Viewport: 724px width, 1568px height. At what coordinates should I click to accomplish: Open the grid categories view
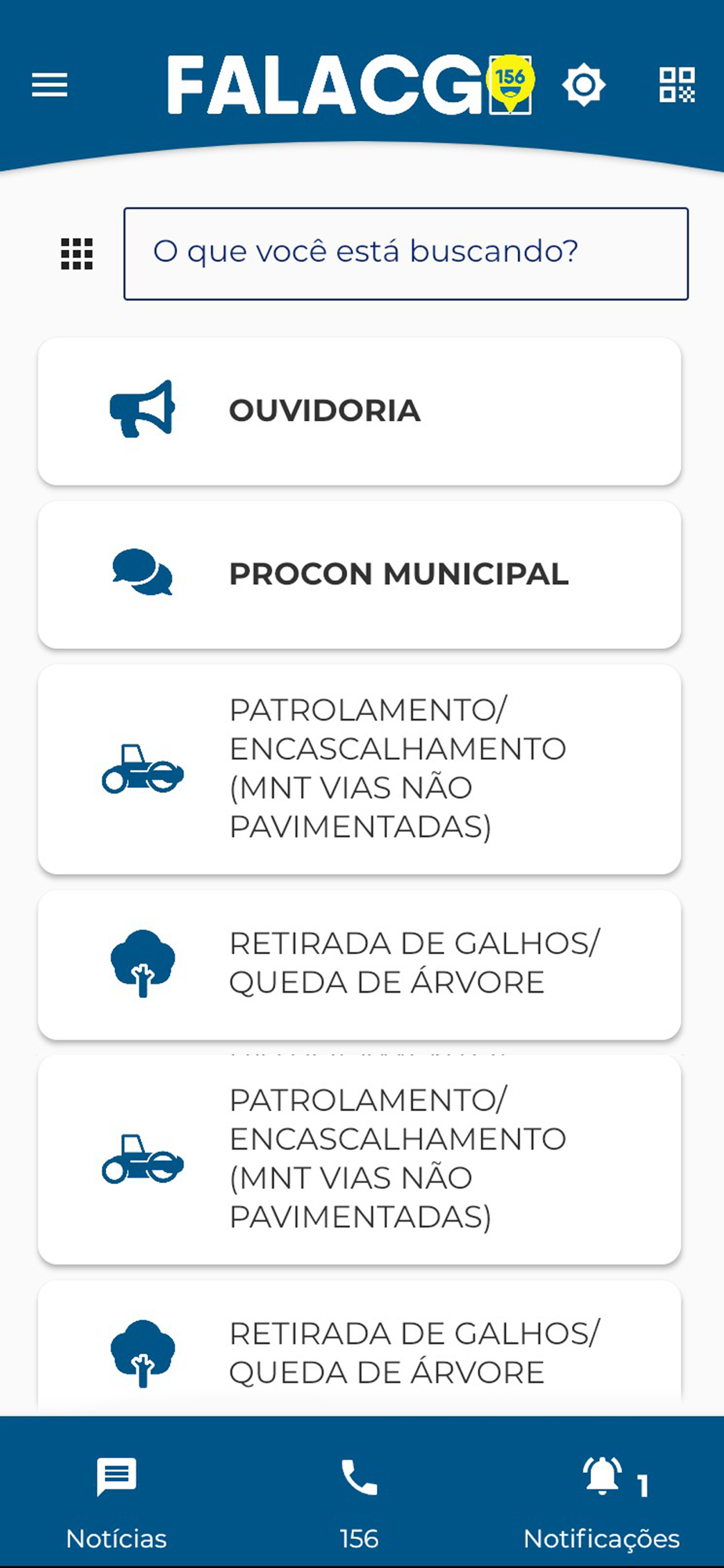click(77, 254)
